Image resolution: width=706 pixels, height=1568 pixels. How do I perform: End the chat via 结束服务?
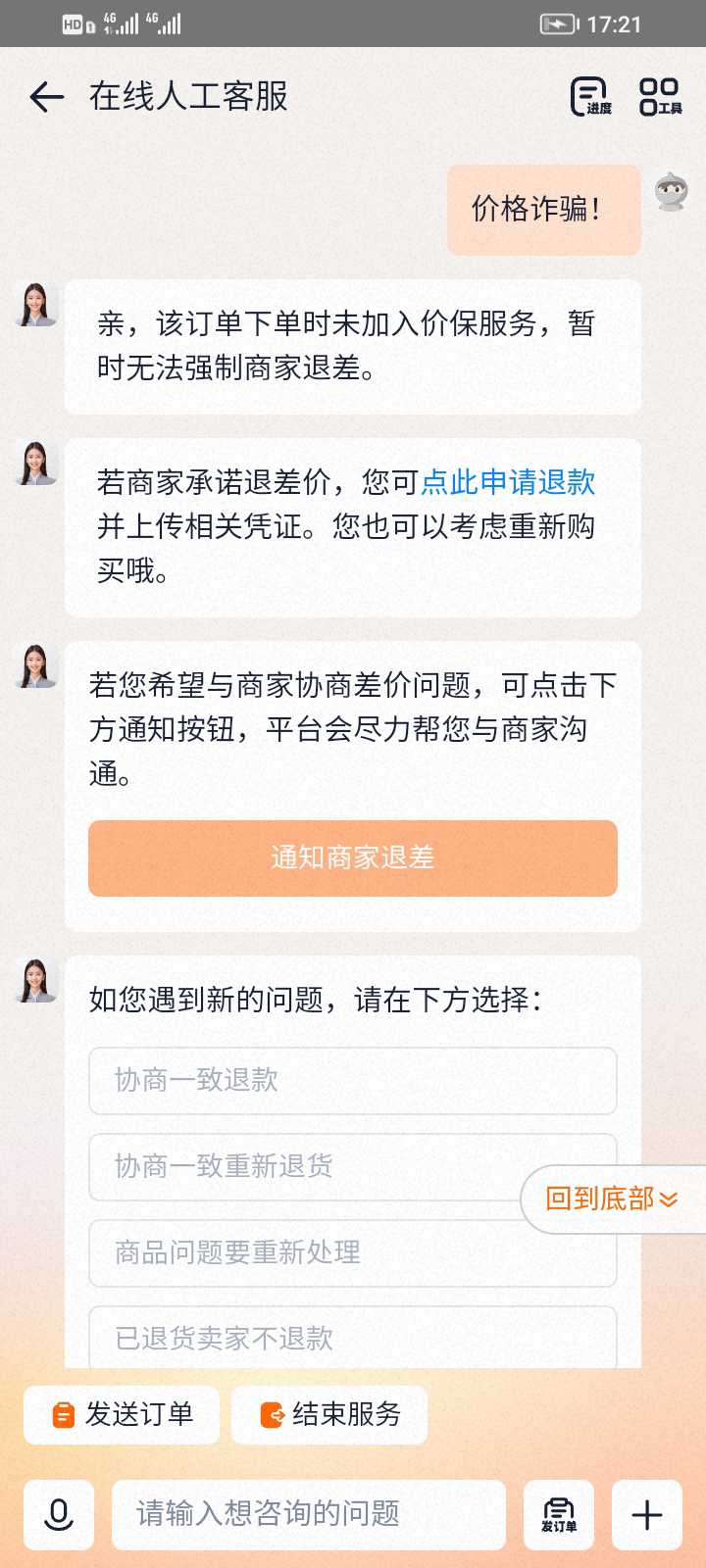[x=329, y=1414]
